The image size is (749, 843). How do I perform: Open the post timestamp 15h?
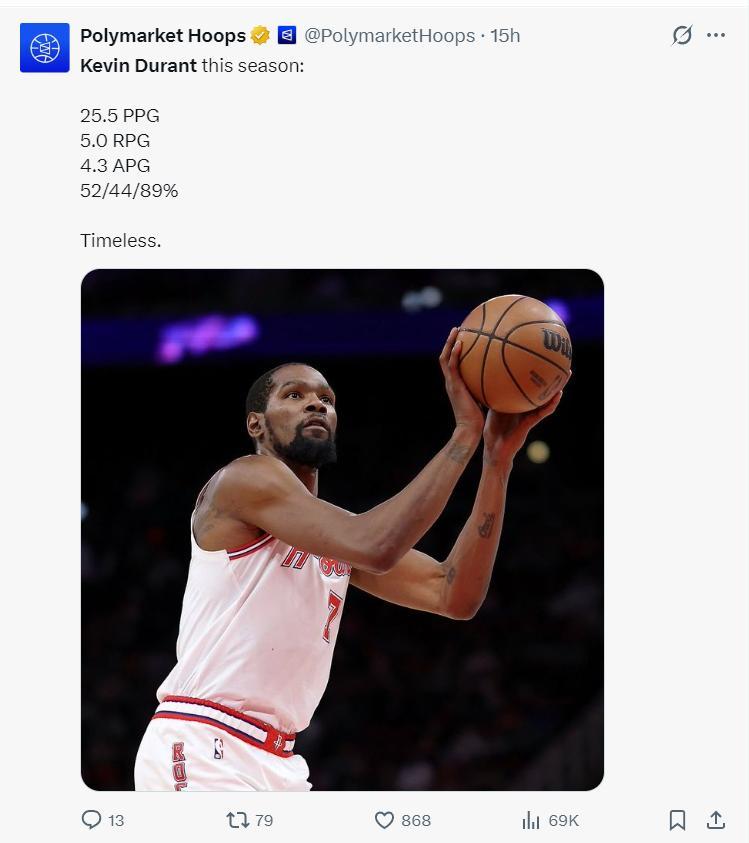505,36
